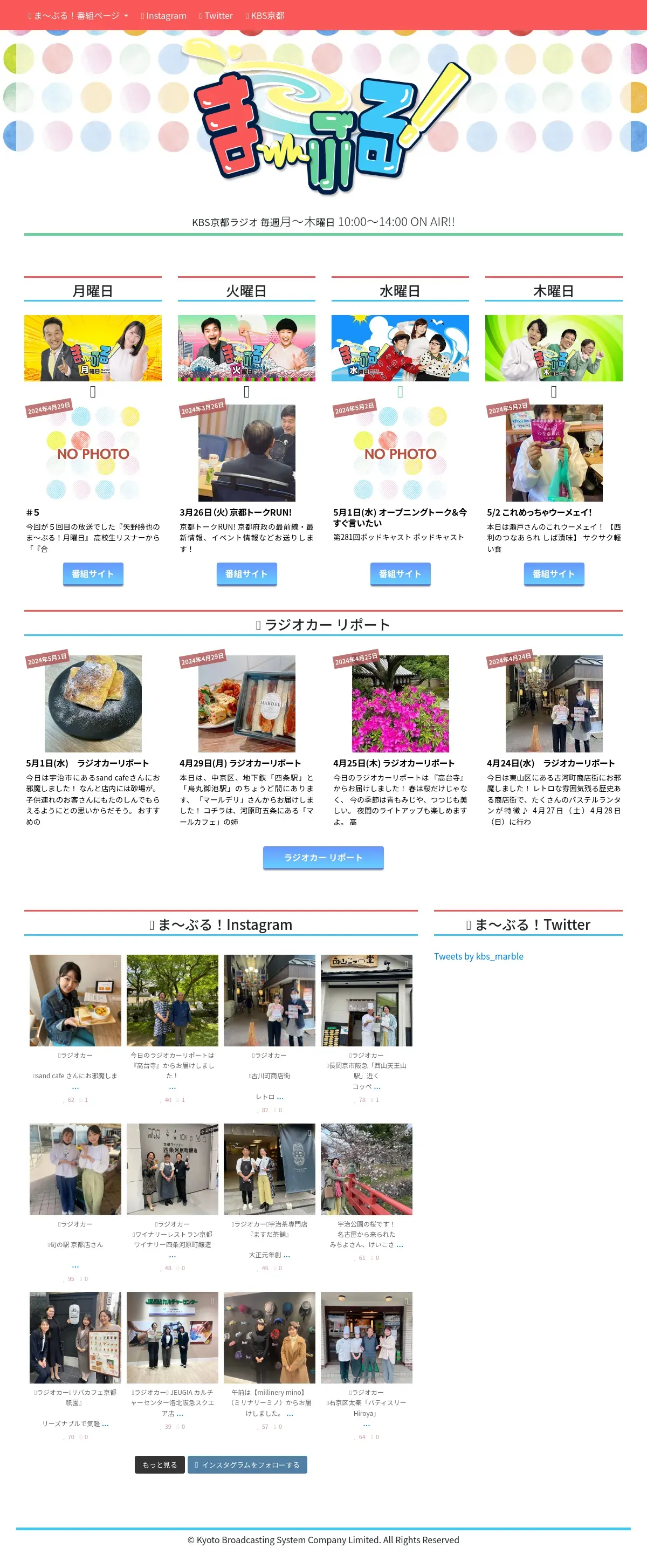Open the 西山こっぺ堂 Instagram photo

367,1000
